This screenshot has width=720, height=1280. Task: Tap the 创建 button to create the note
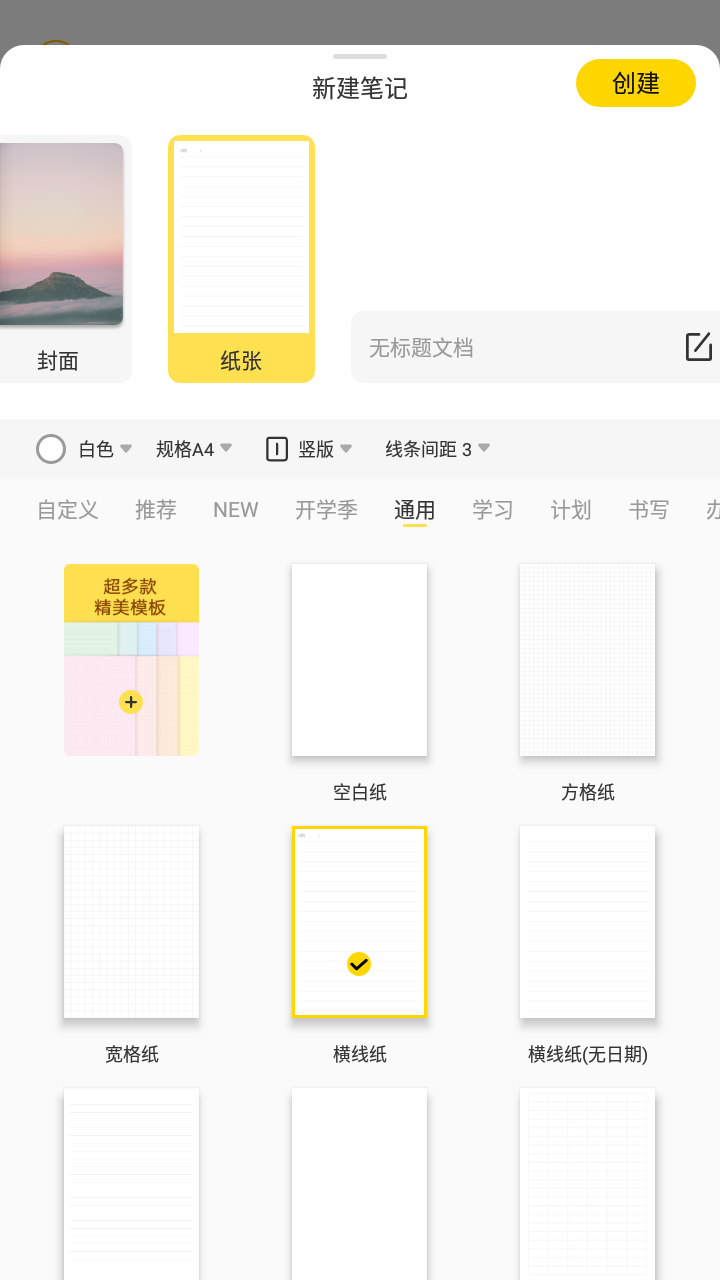coord(635,83)
